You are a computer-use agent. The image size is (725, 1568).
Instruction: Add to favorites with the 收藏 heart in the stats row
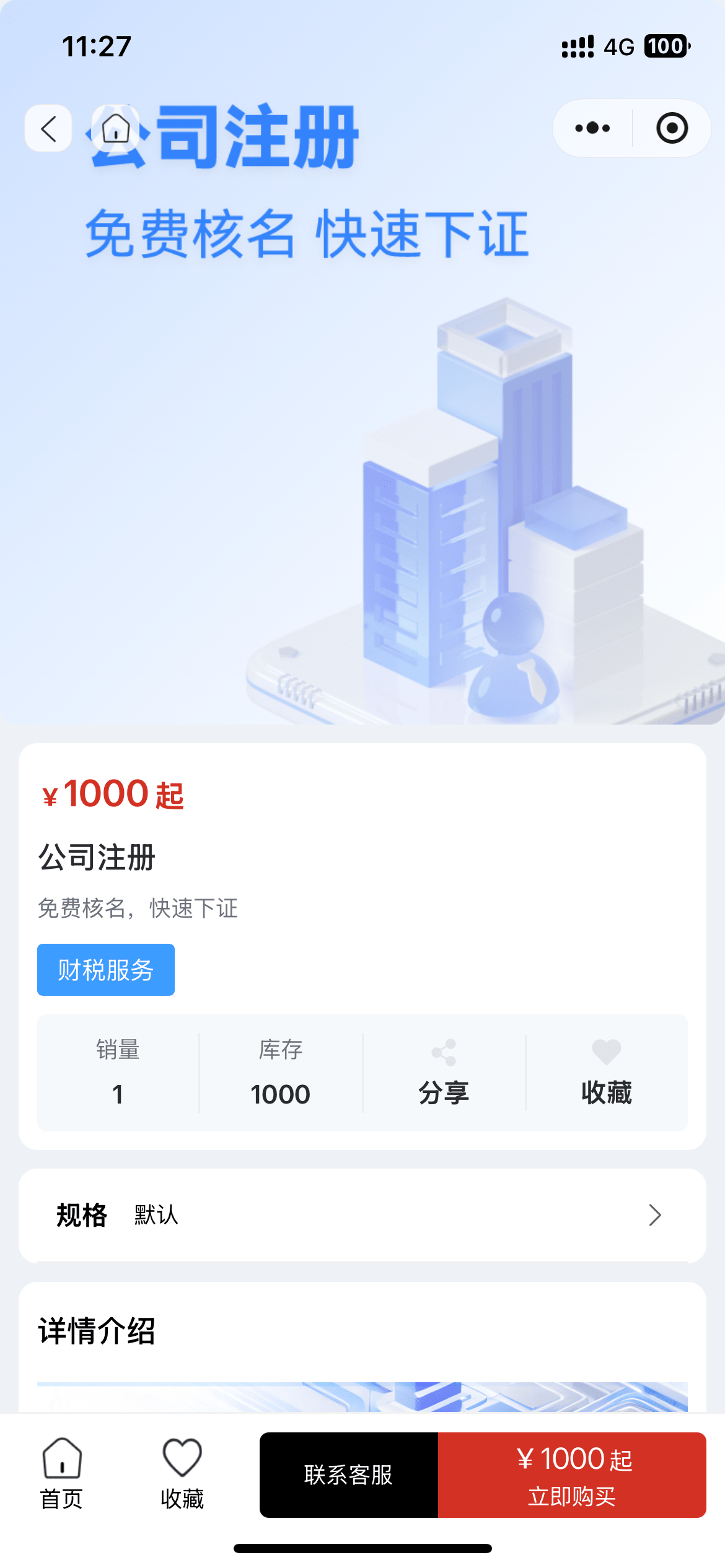[x=606, y=1073]
